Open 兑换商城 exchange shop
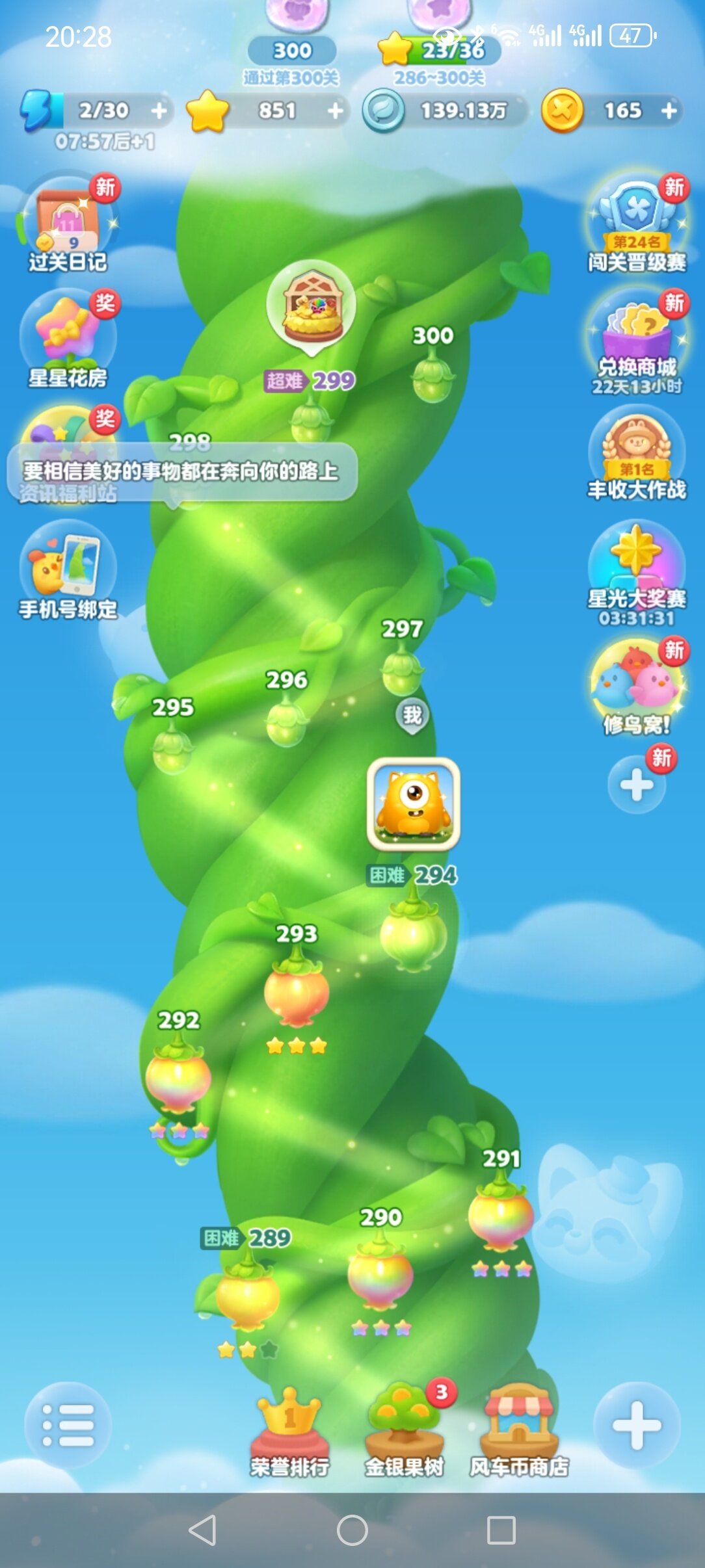This screenshot has width=705, height=1568. 636,338
